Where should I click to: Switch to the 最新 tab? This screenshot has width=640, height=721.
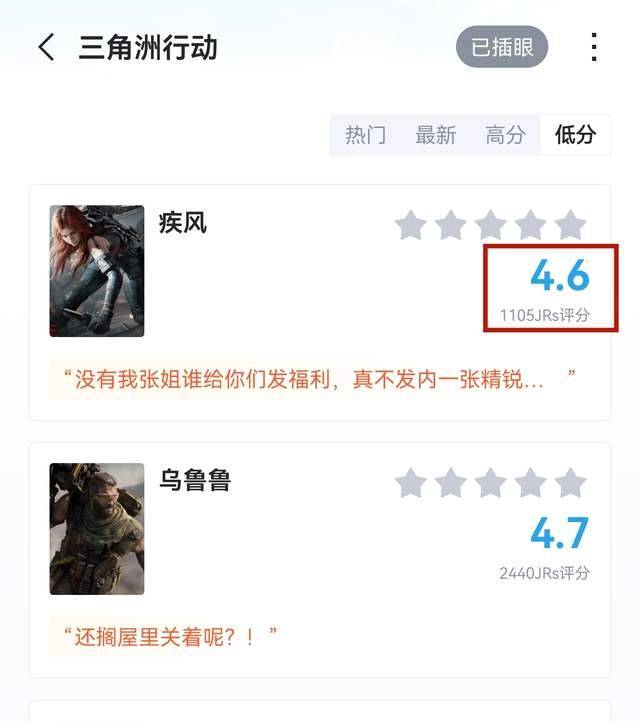(436, 135)
